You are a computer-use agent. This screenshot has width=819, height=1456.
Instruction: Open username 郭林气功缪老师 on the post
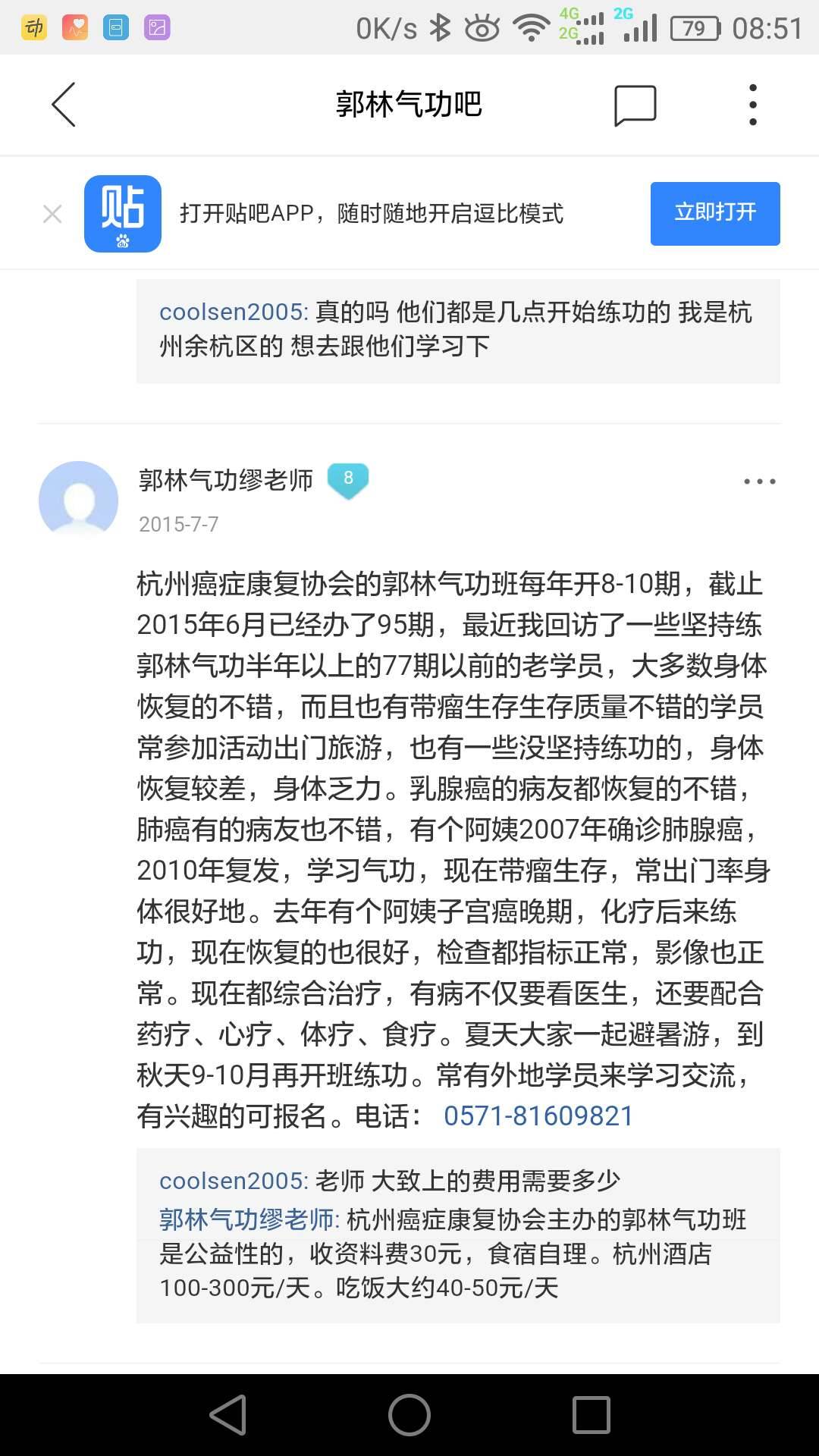pos(226,480)
